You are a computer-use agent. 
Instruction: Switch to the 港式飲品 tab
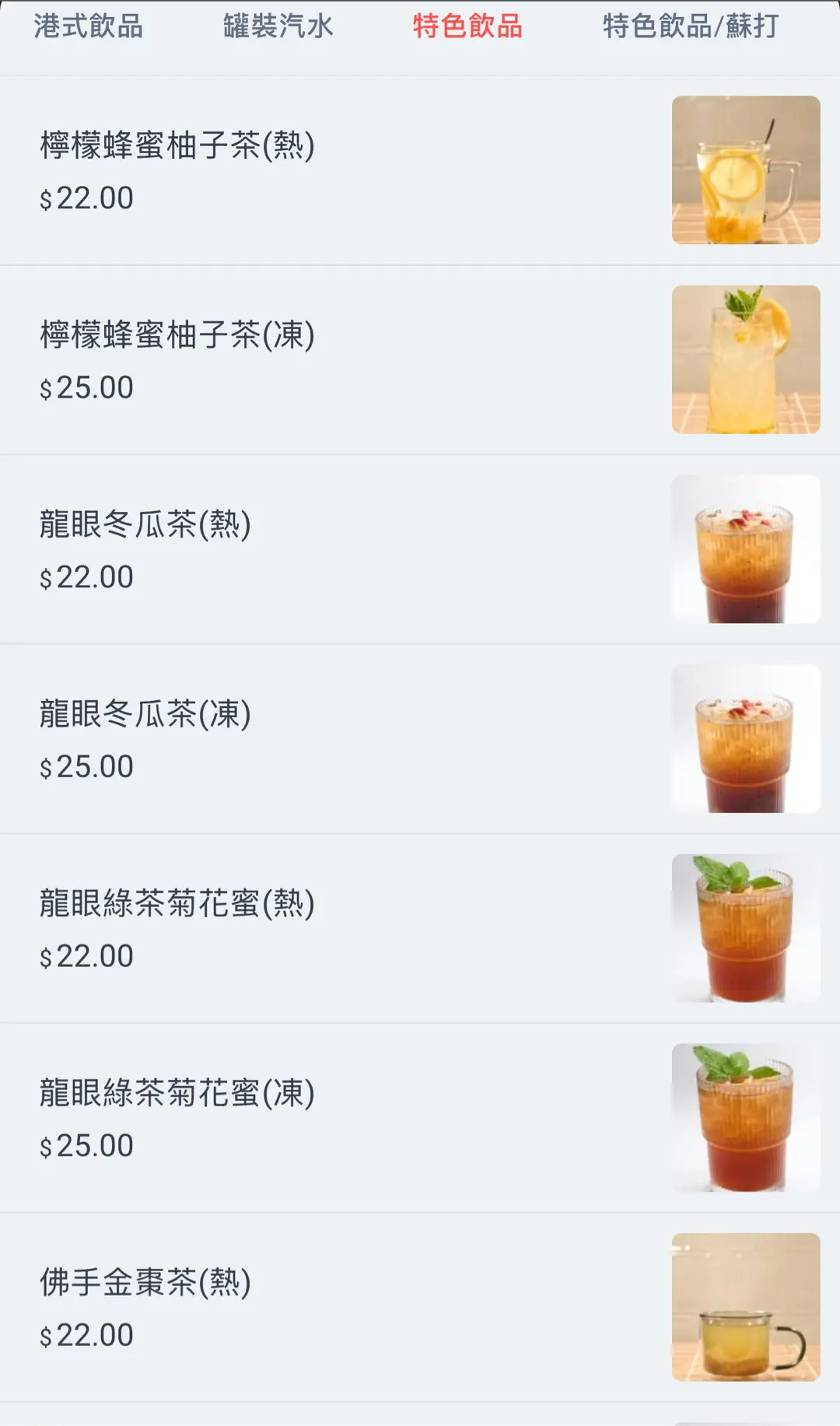[x=88, y=26]
